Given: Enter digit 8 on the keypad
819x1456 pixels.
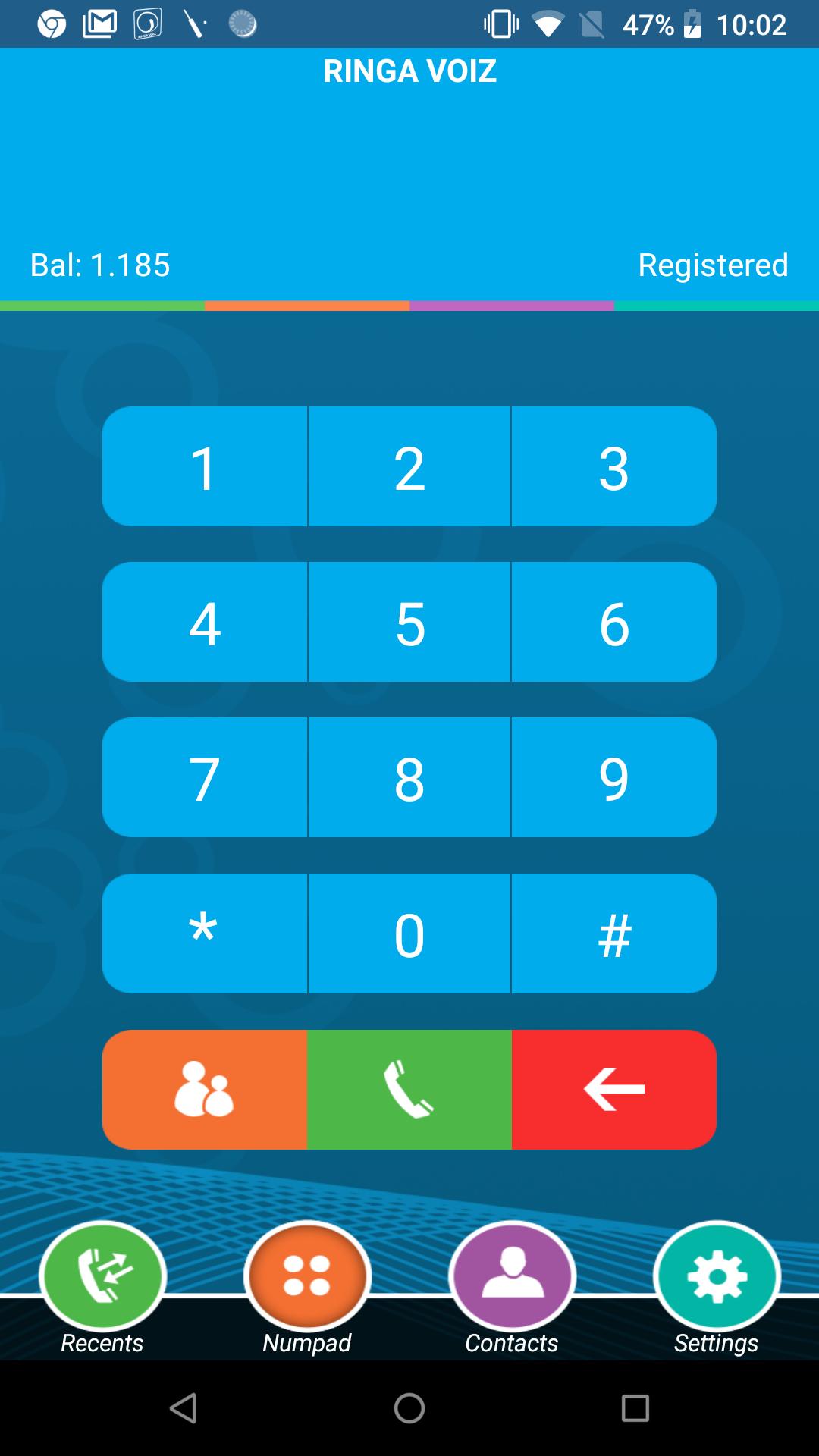Looking at the screenshot, I should (409, 778).
